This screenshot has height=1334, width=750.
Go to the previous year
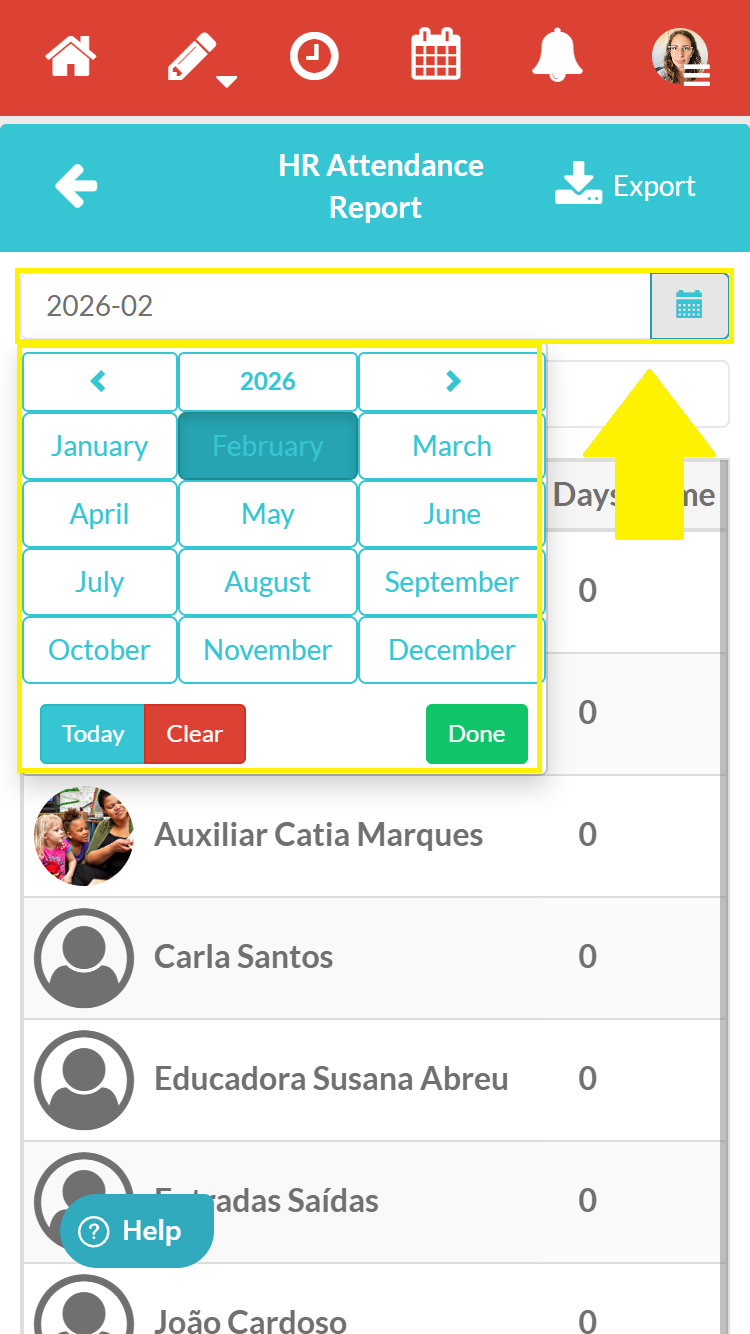point(99,381)
